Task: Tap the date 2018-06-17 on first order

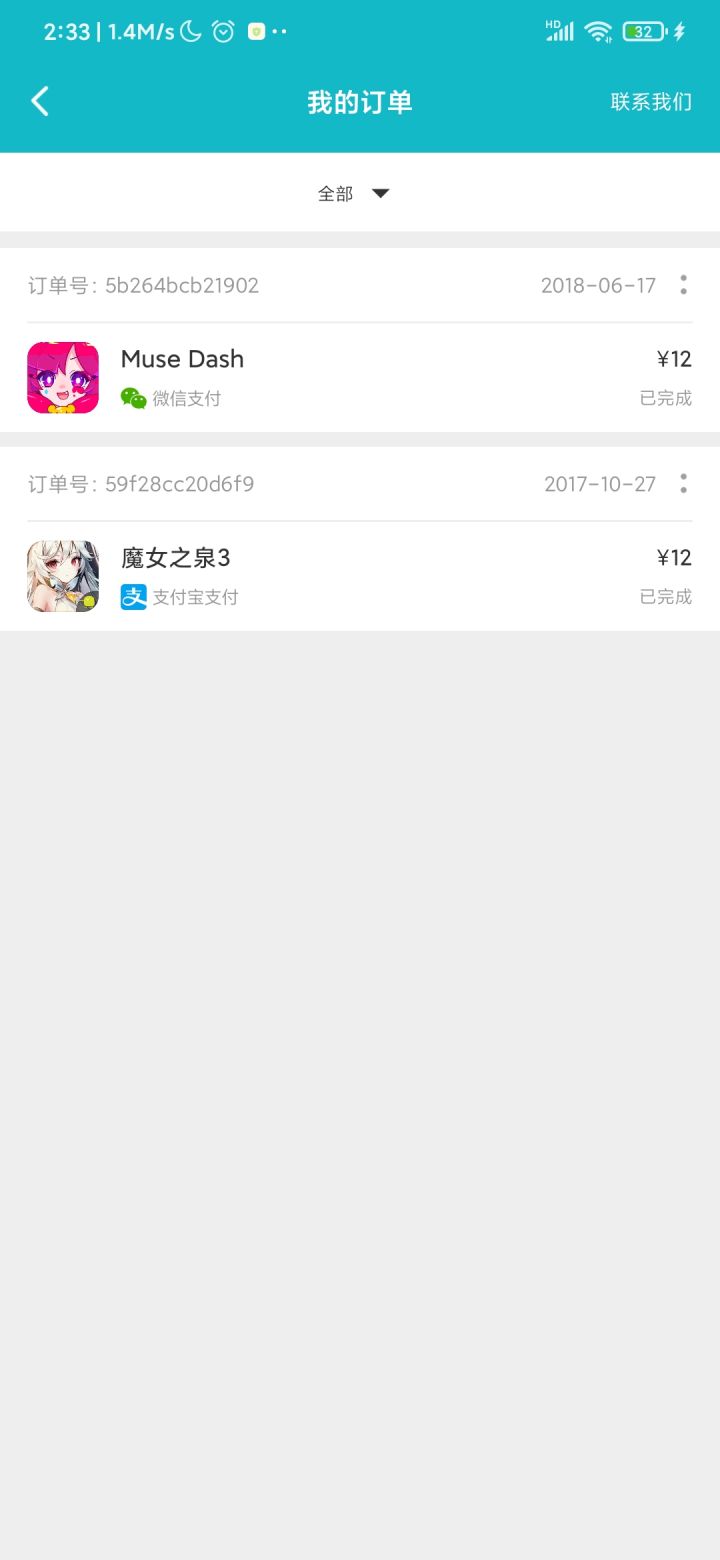Action: (597, 285)
